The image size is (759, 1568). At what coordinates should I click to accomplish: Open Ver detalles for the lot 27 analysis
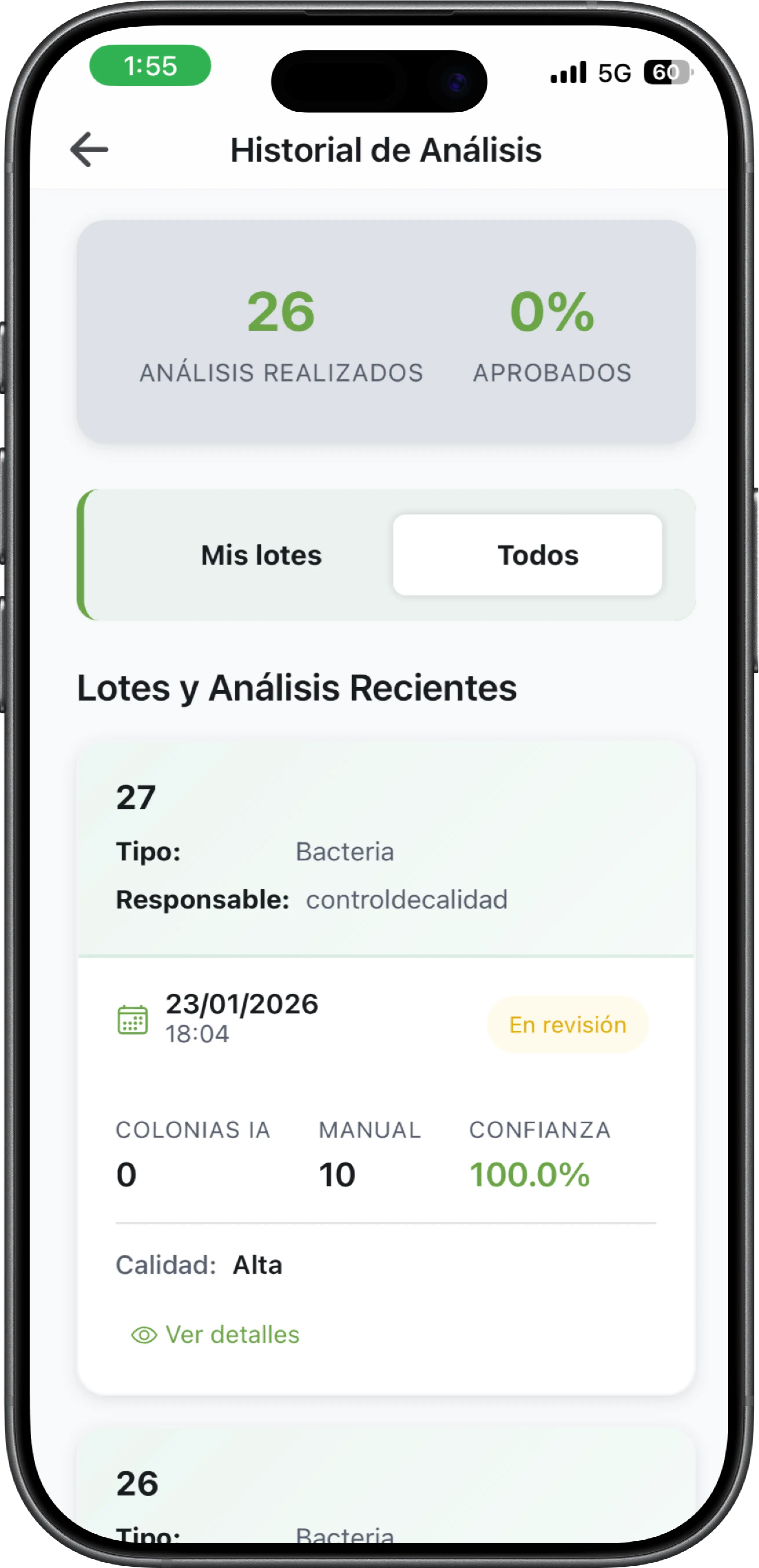click(x=231, y=1334)
